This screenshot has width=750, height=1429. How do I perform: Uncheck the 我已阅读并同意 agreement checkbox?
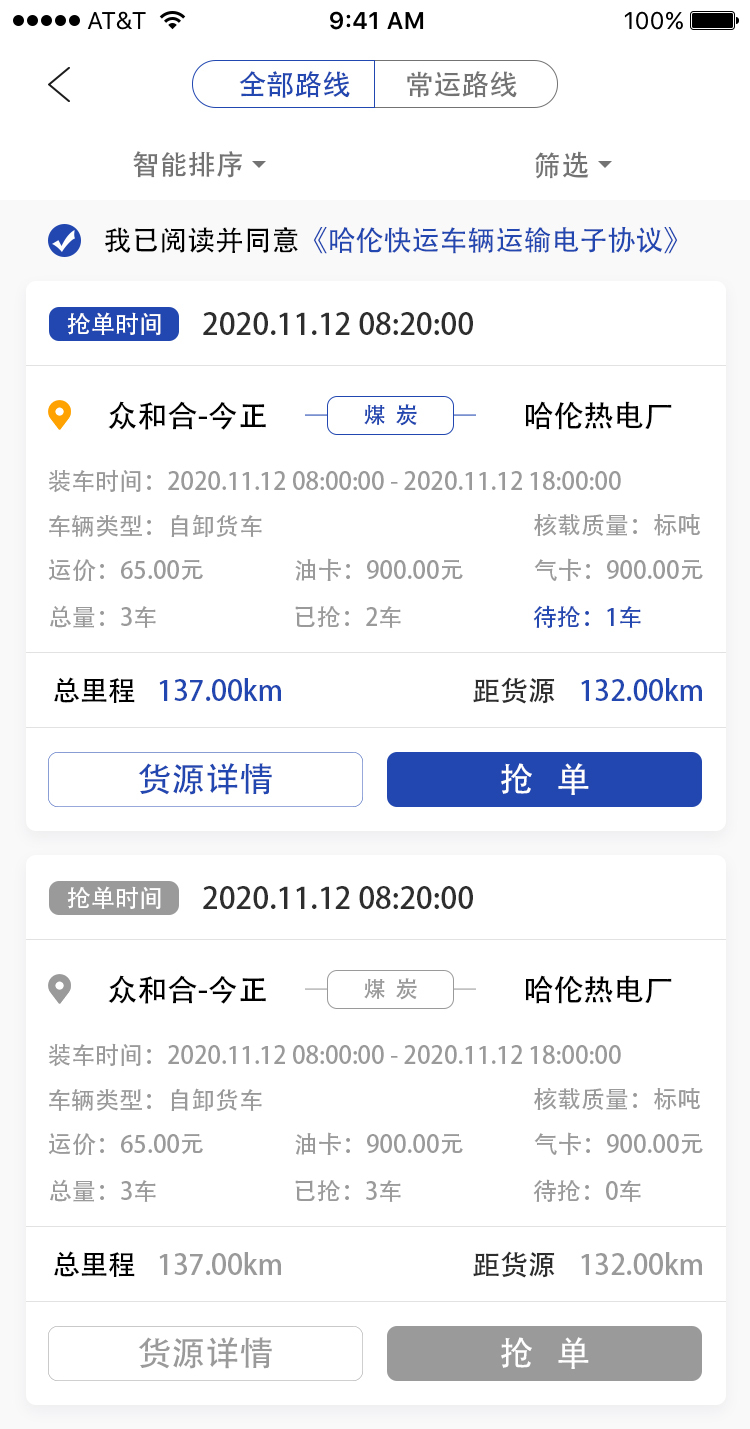click(65, 240)
